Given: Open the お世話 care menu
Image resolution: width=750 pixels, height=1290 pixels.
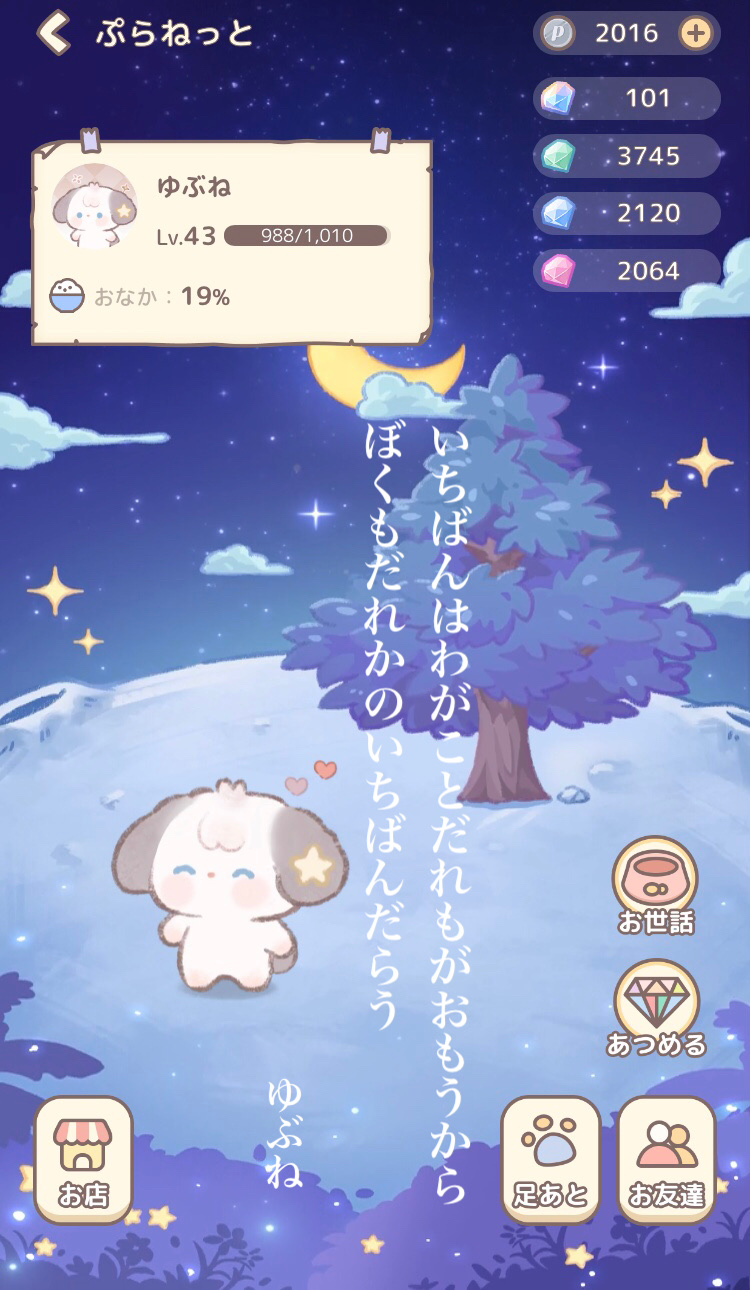Looking at the screenshot, I should (x=655, y=885).
